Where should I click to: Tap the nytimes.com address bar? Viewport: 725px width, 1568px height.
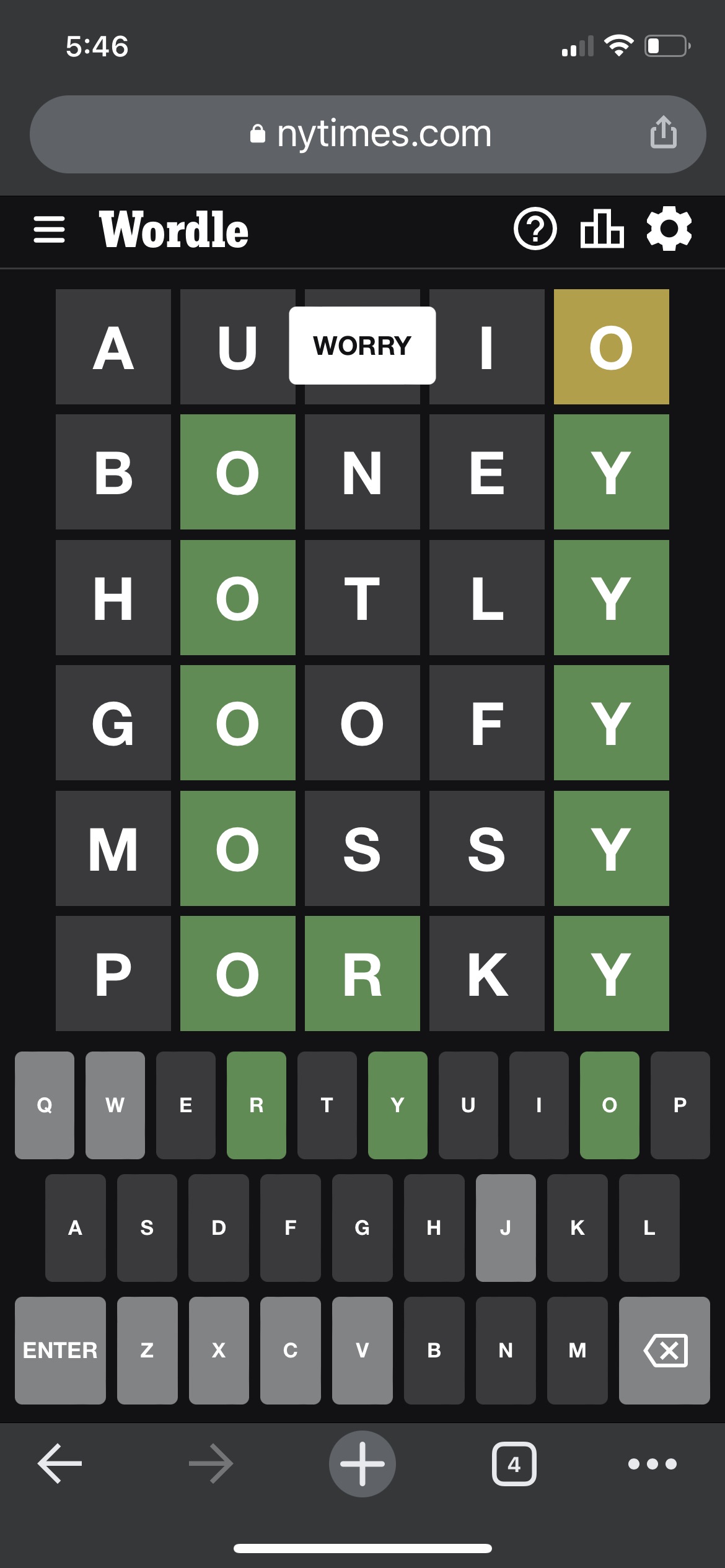pyautogui.click(x=368, y=134)
